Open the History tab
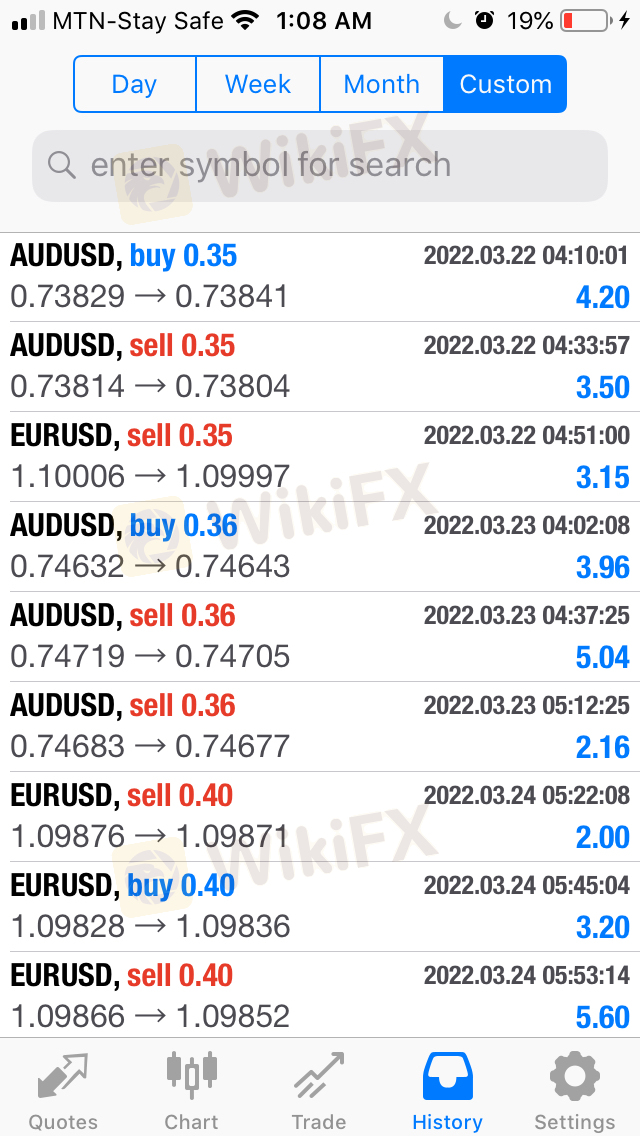The height and width of the screenshot is (1136, 640). (447, 1090)
